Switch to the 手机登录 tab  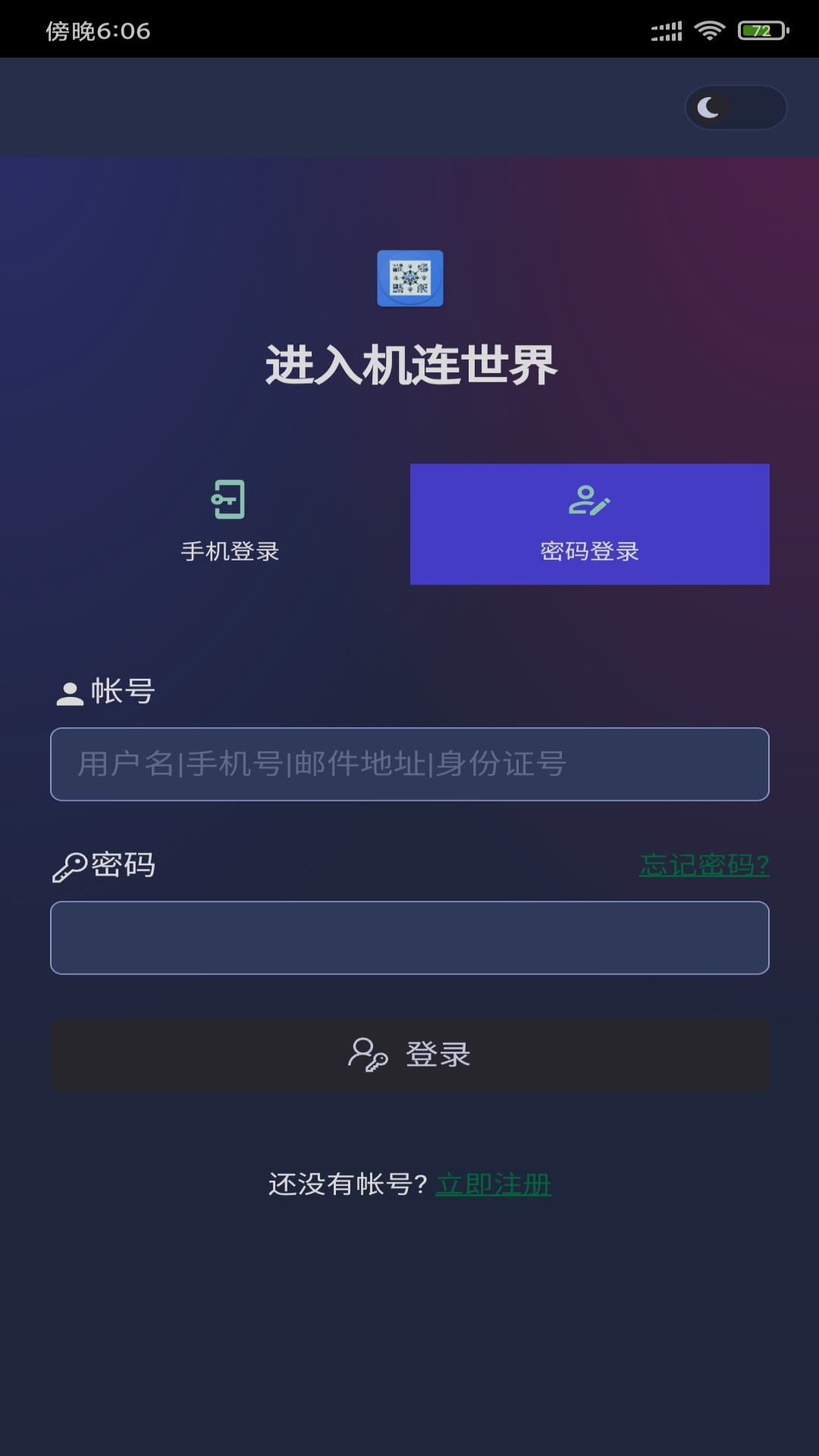(x=230, y=524)
